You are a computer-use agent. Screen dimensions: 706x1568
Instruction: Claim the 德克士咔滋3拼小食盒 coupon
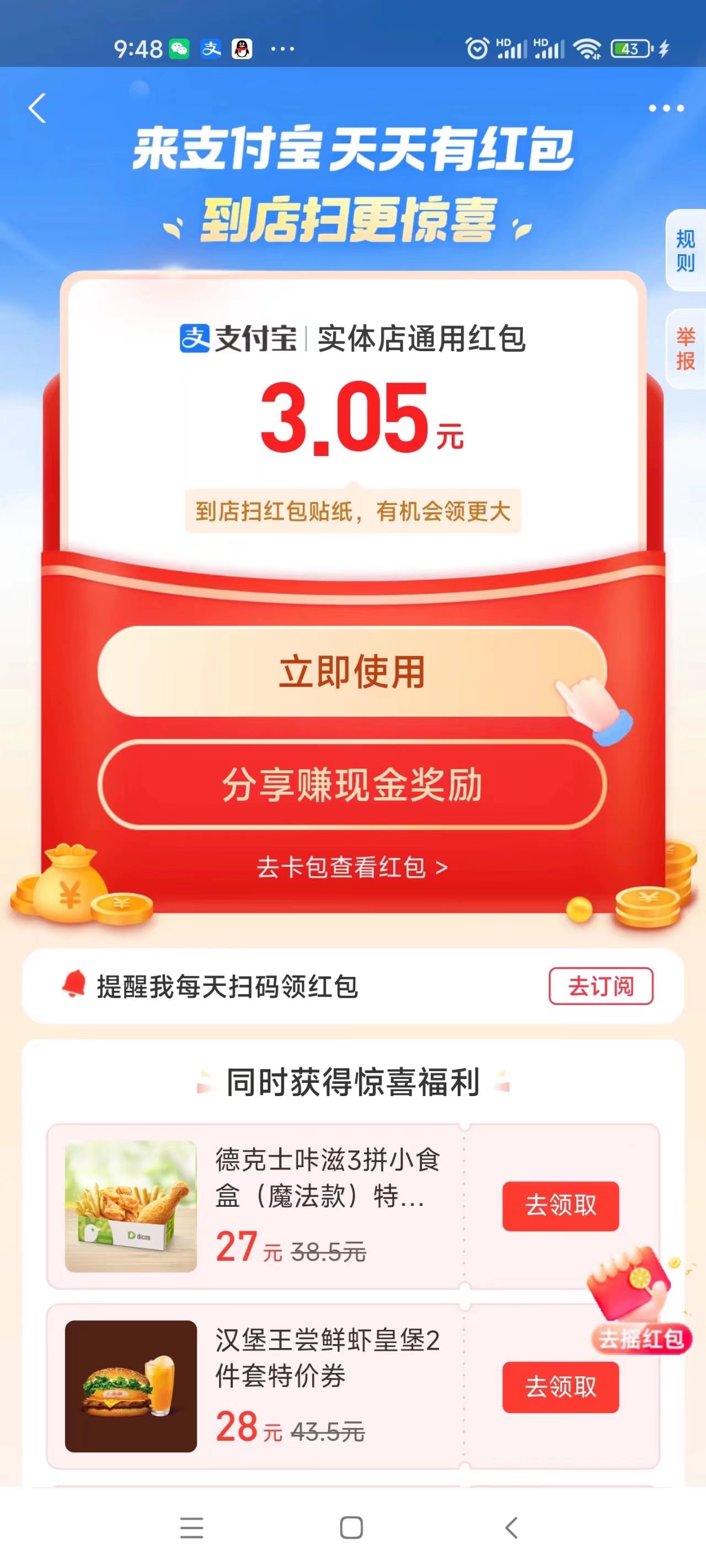[x=560, y=1206]
